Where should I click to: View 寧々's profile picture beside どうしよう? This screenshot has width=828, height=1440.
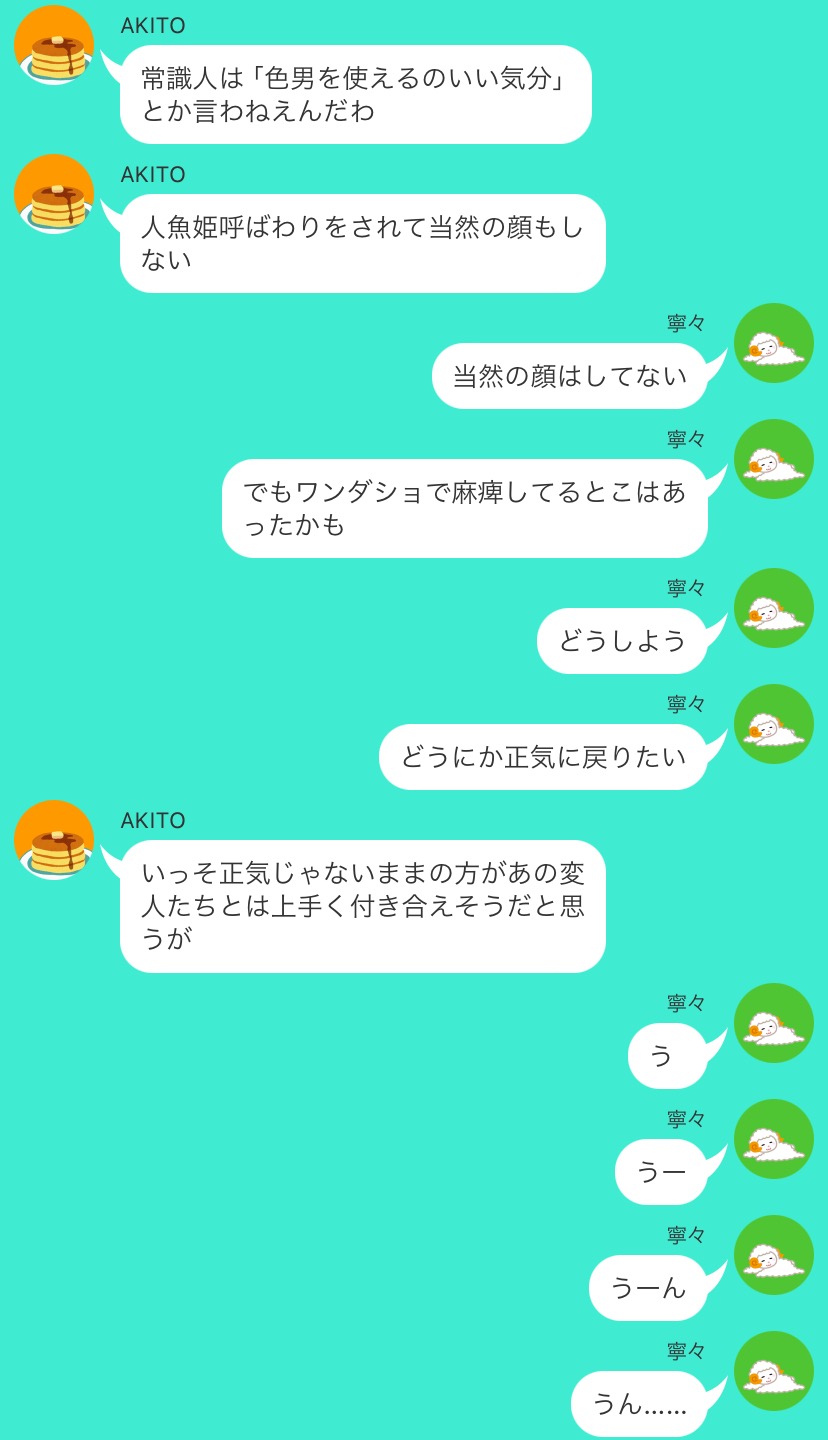773,608
